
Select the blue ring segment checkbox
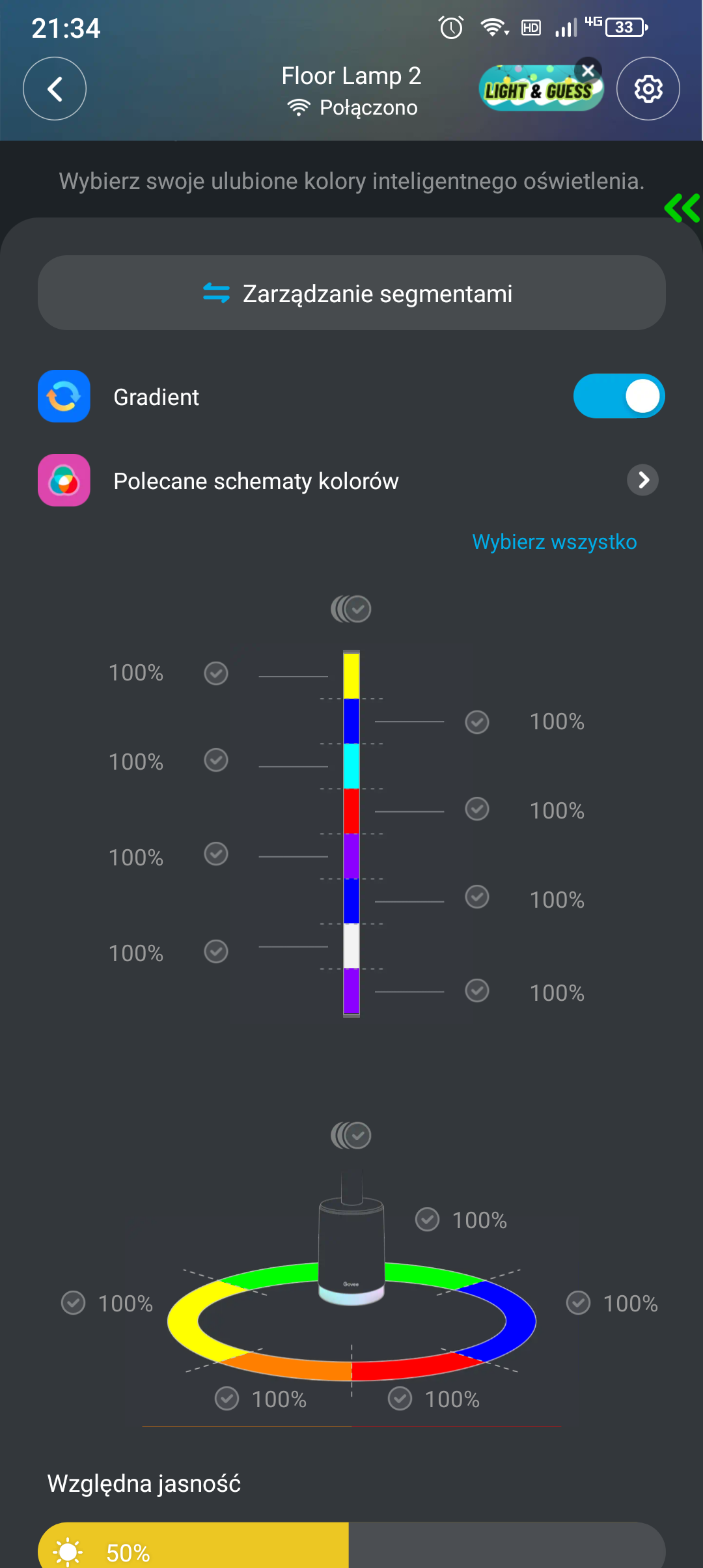click(578, 1303)
